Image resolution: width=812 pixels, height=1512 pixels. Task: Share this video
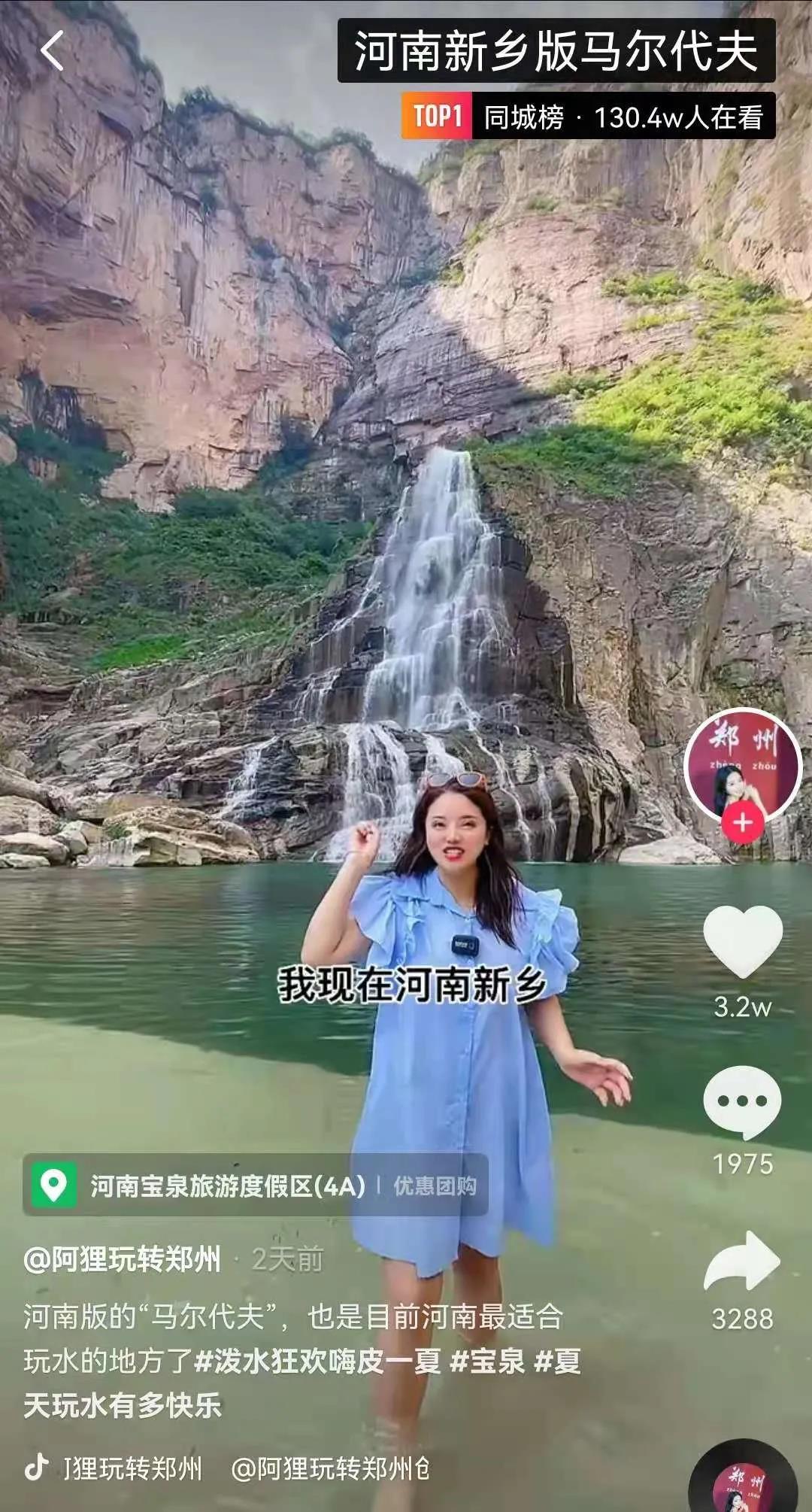point(743,1262)
